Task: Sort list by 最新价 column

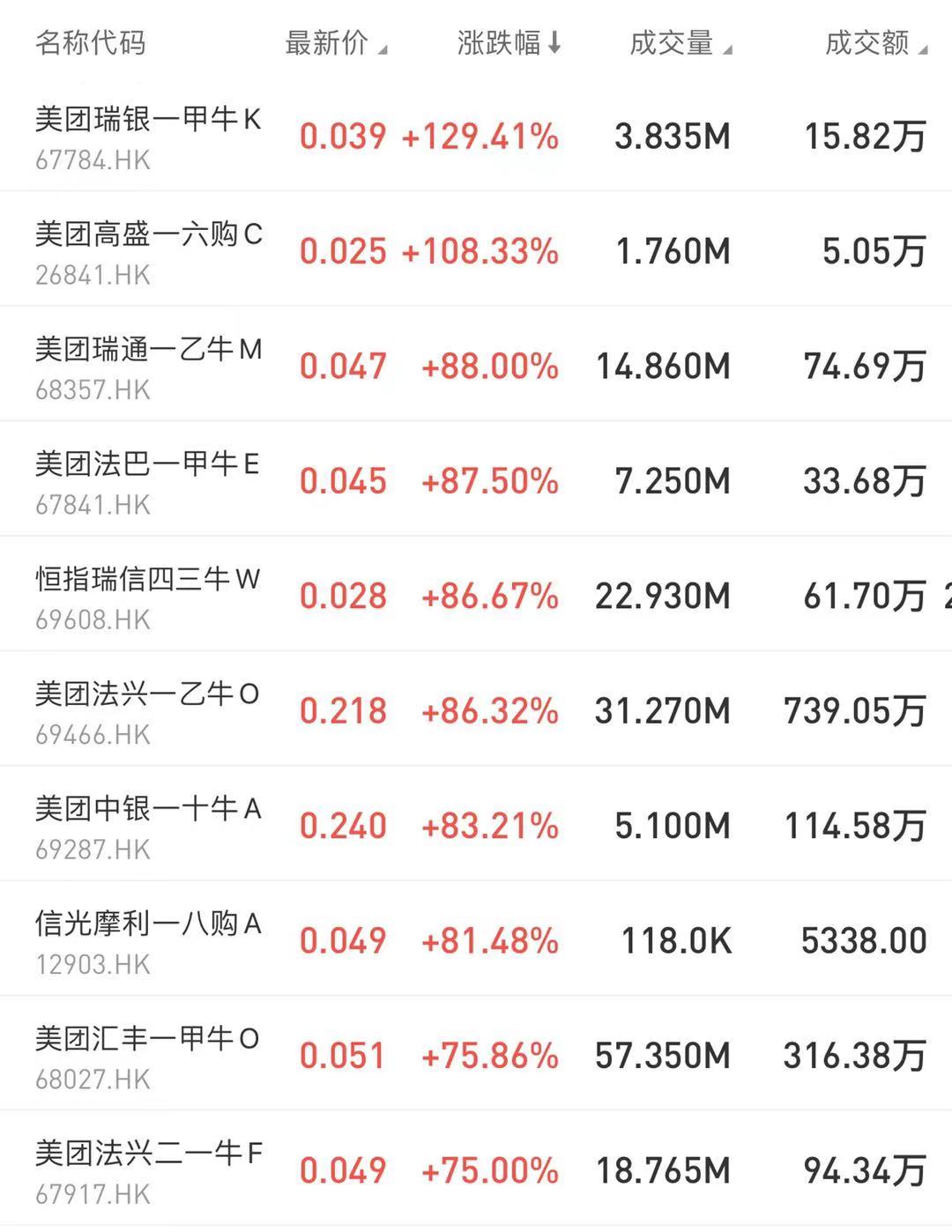Action: coord(335,42)
